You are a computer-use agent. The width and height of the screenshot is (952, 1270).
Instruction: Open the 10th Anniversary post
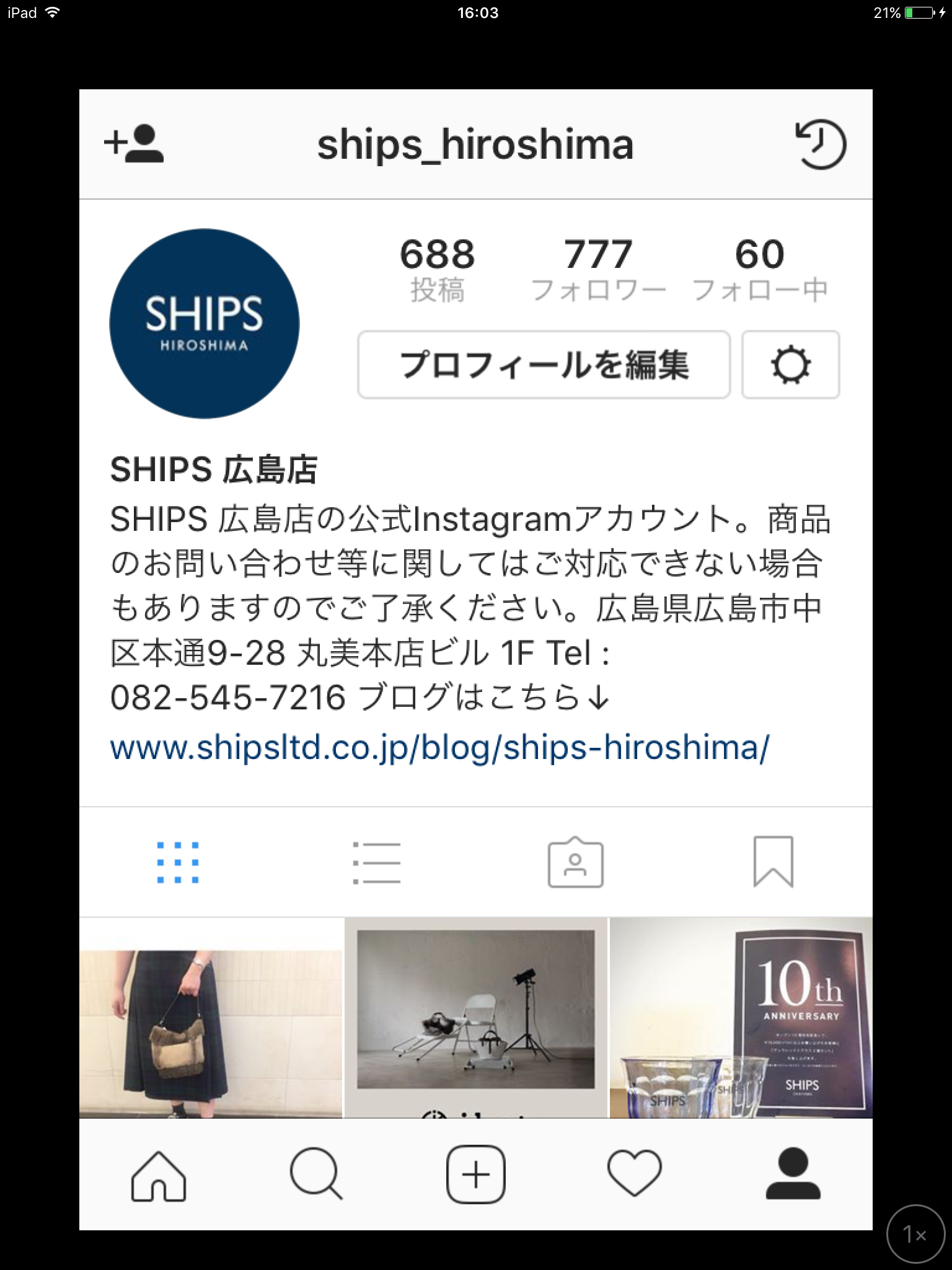click(x=741, y=1018)
